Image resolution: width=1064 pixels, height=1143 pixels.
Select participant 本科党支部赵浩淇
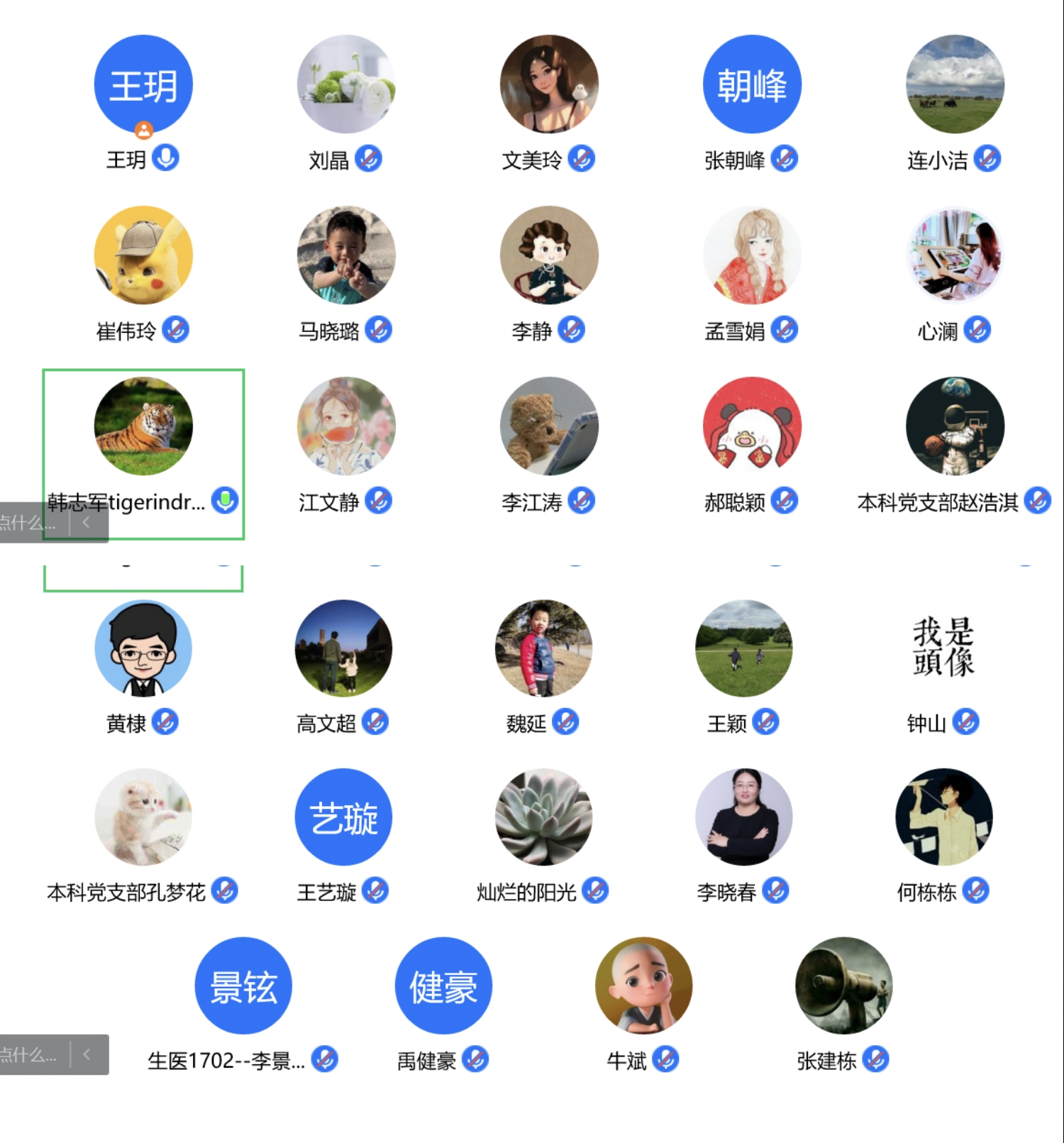tap(955, 426)
